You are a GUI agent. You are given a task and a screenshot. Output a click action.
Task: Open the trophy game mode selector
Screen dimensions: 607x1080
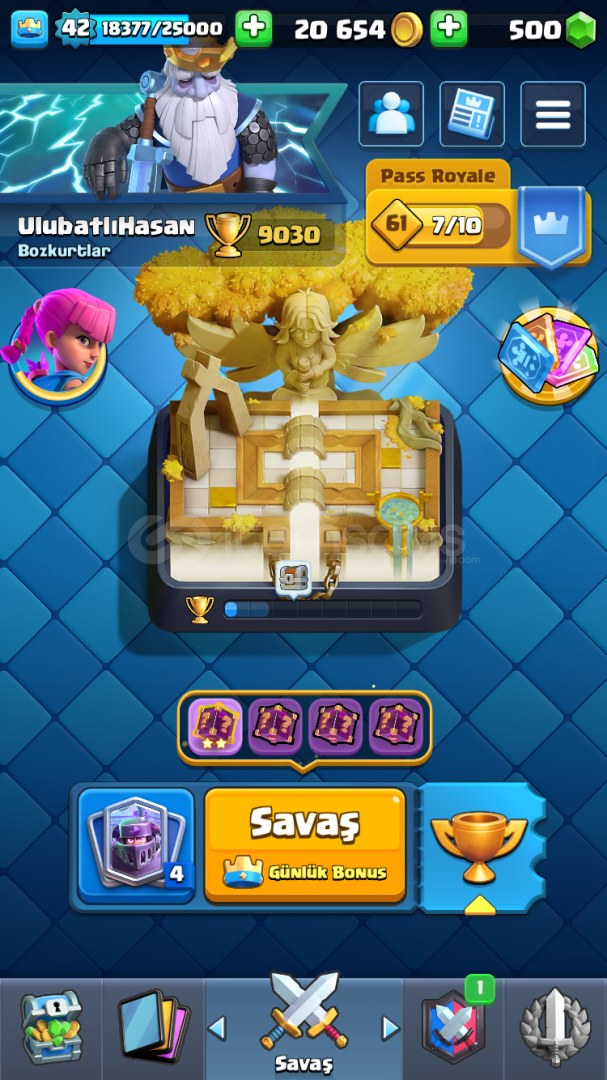coord(479,846)
